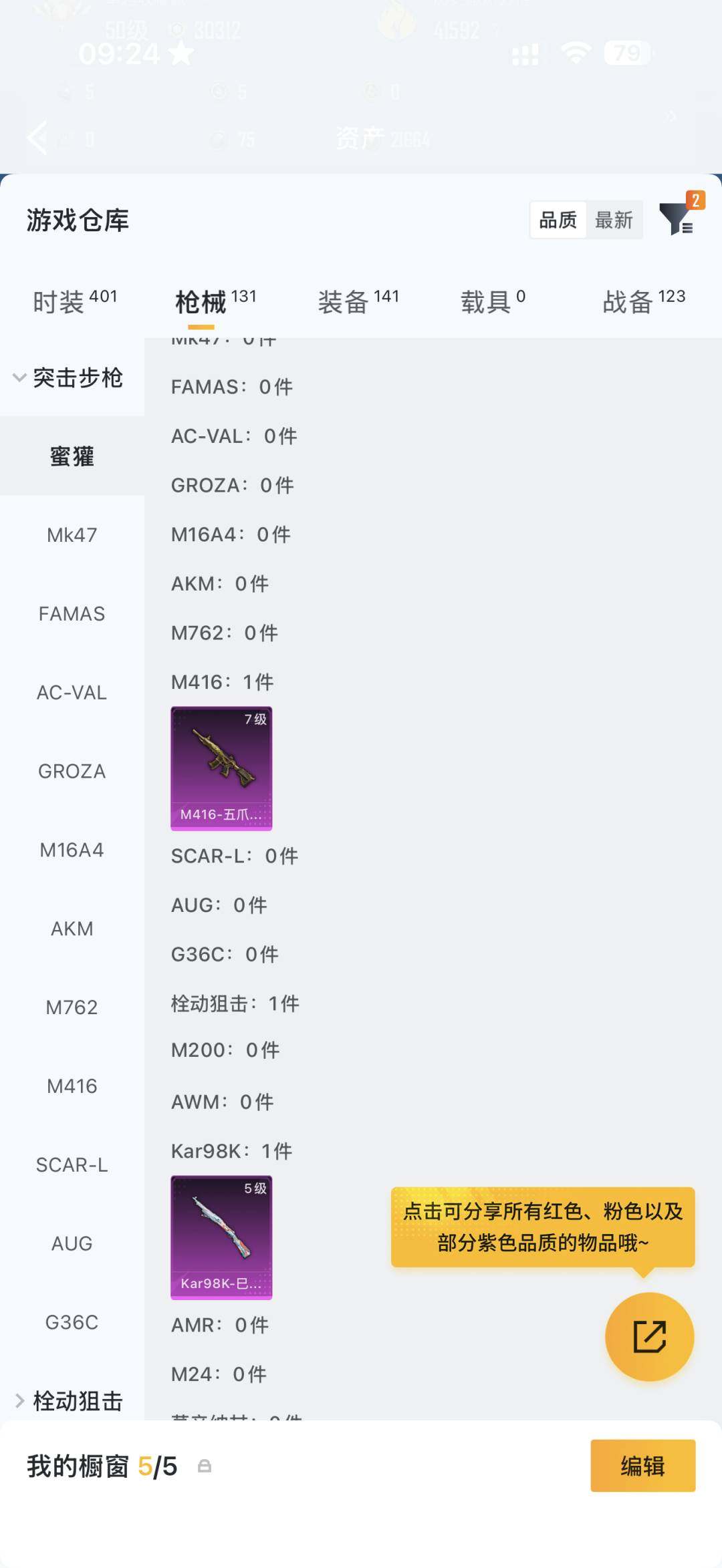This screenshot has height=1568, width=722.
Task: Open the M416-五爪 level 7 skin card
Action: pos(221,768)
